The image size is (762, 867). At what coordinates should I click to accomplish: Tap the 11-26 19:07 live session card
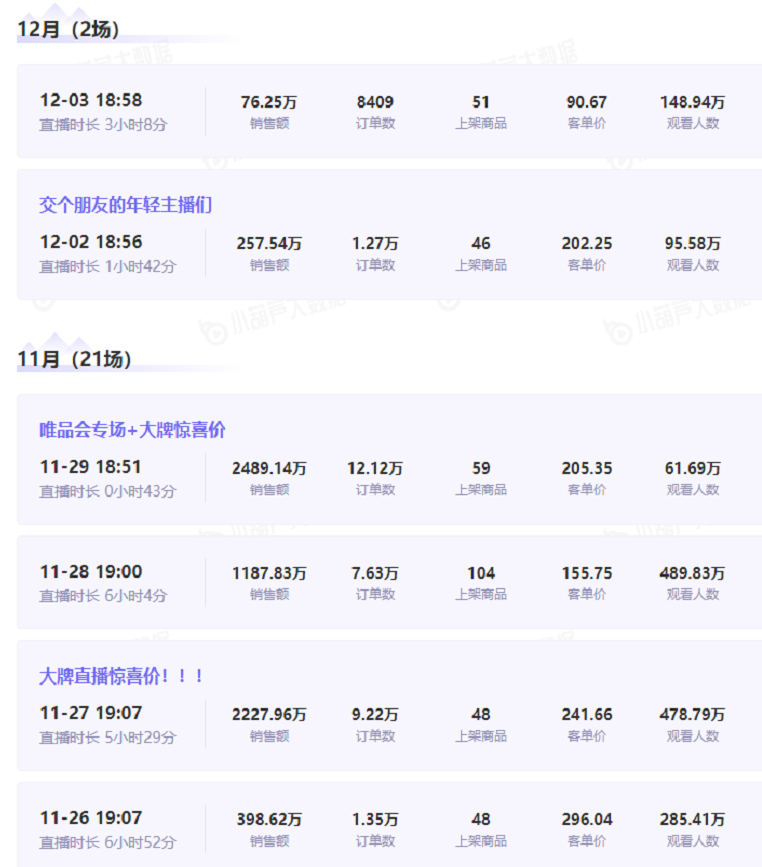pos(388,828)
